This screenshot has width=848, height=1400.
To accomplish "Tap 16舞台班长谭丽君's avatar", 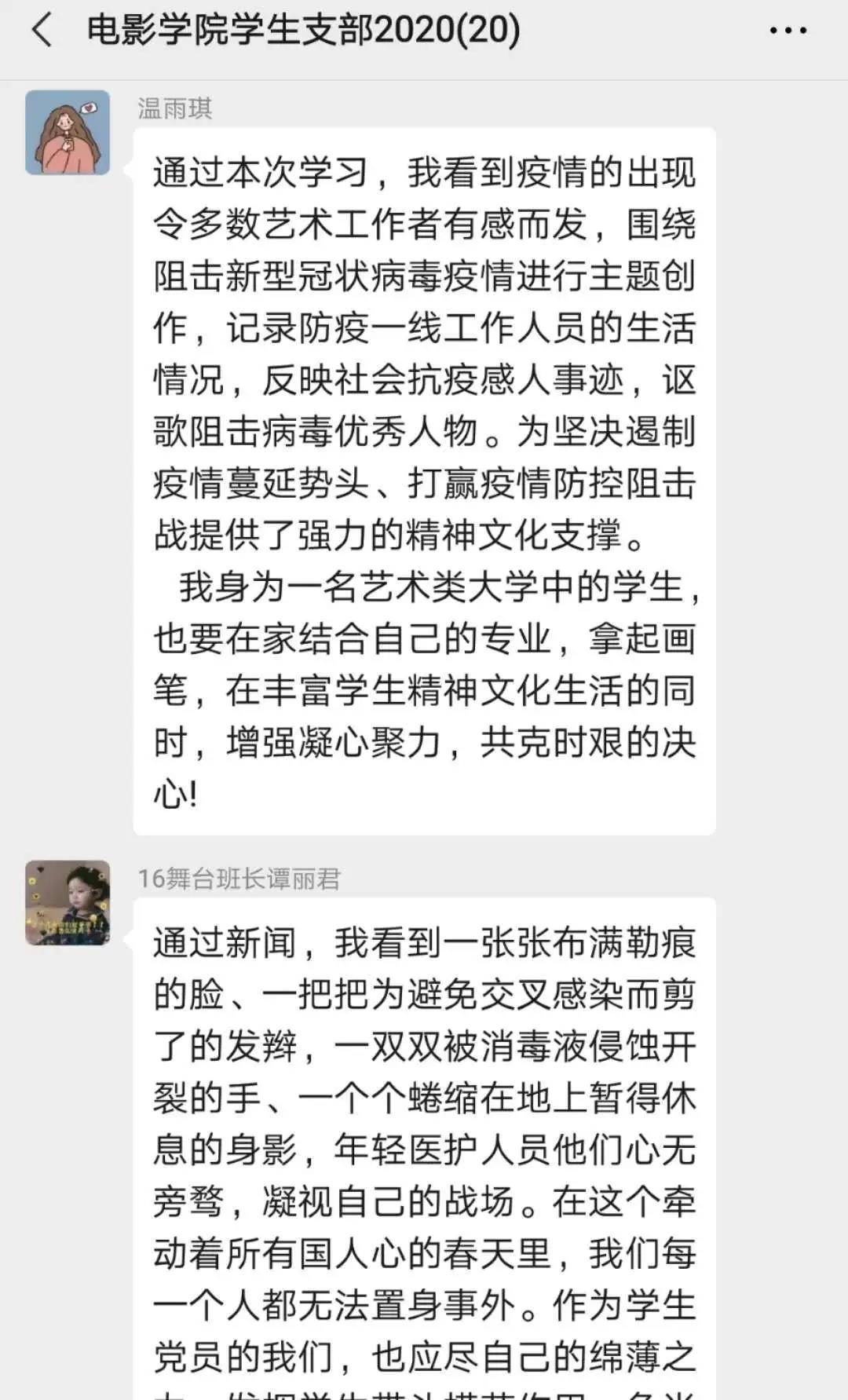I will pos(68,902).
